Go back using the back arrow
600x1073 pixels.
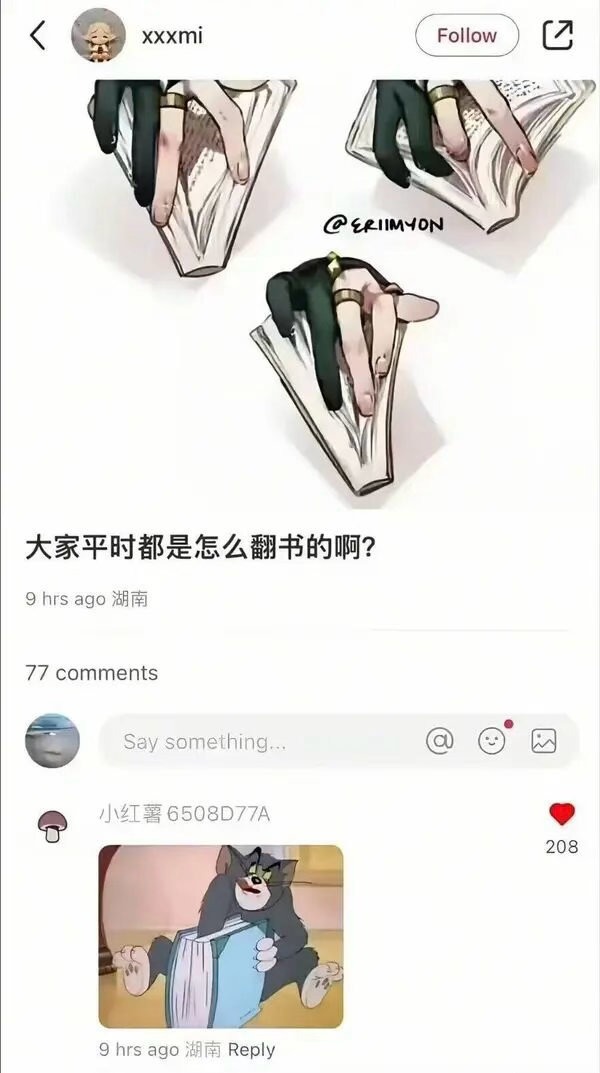click(37, 36)
